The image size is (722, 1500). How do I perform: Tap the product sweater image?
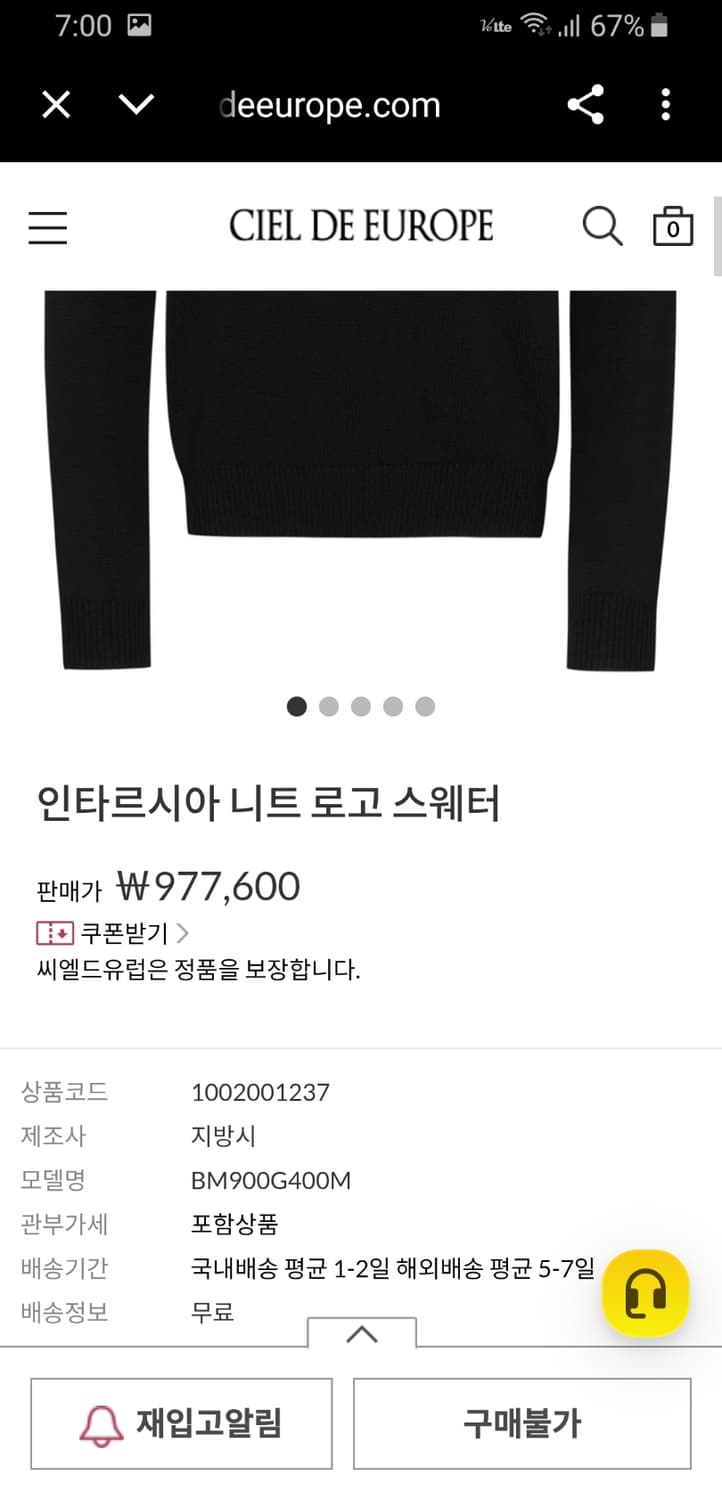click(361, 470)
